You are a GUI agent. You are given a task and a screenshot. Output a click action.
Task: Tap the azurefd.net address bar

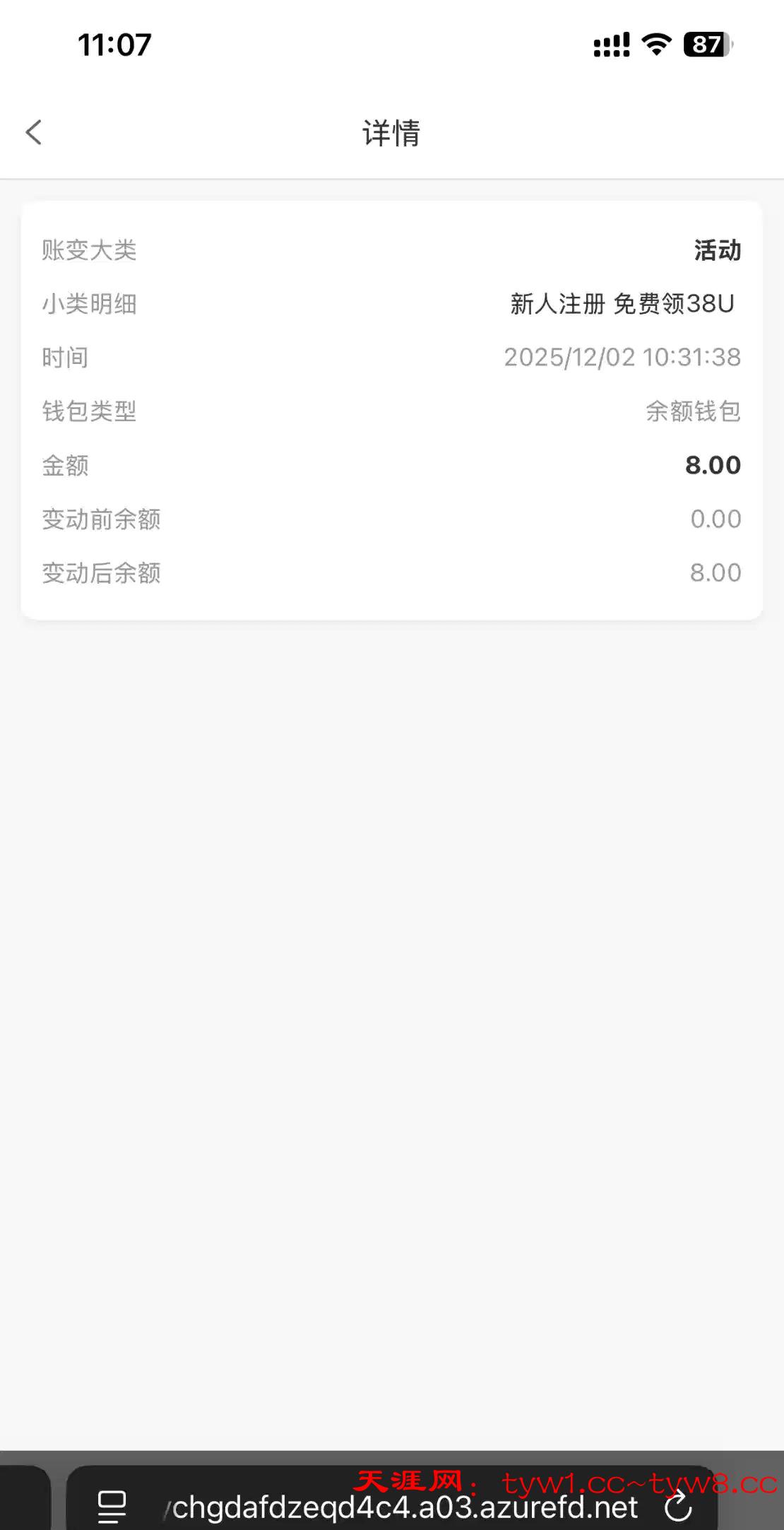coord(404,1507)
